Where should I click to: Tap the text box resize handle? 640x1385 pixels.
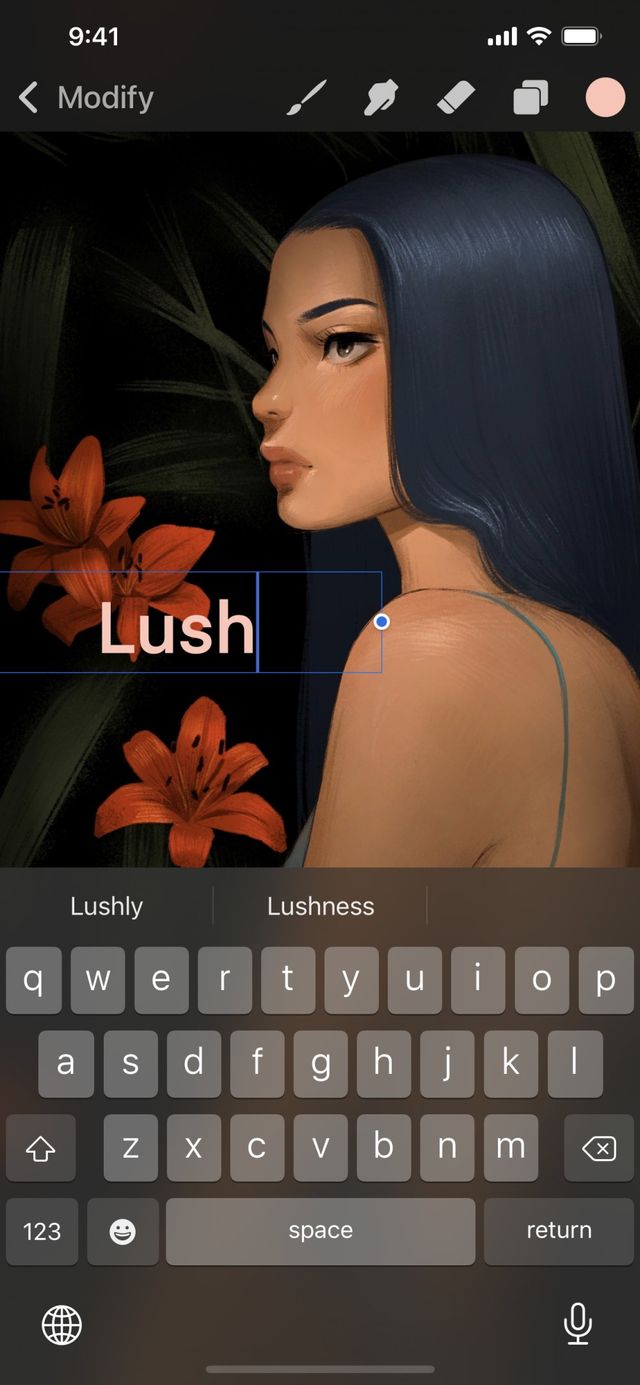coord(381,622)
